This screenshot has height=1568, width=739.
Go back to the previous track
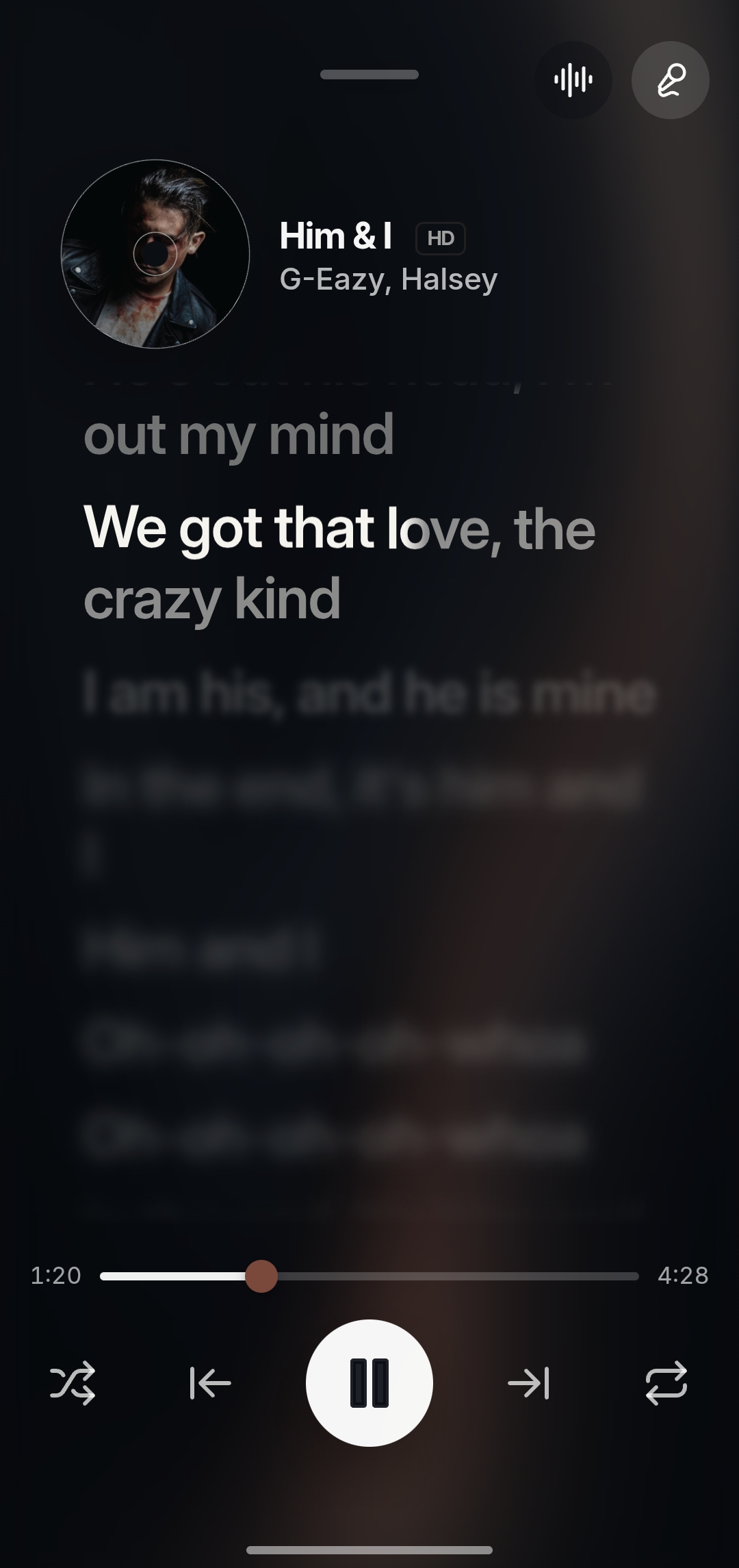tap(210, 1382)
